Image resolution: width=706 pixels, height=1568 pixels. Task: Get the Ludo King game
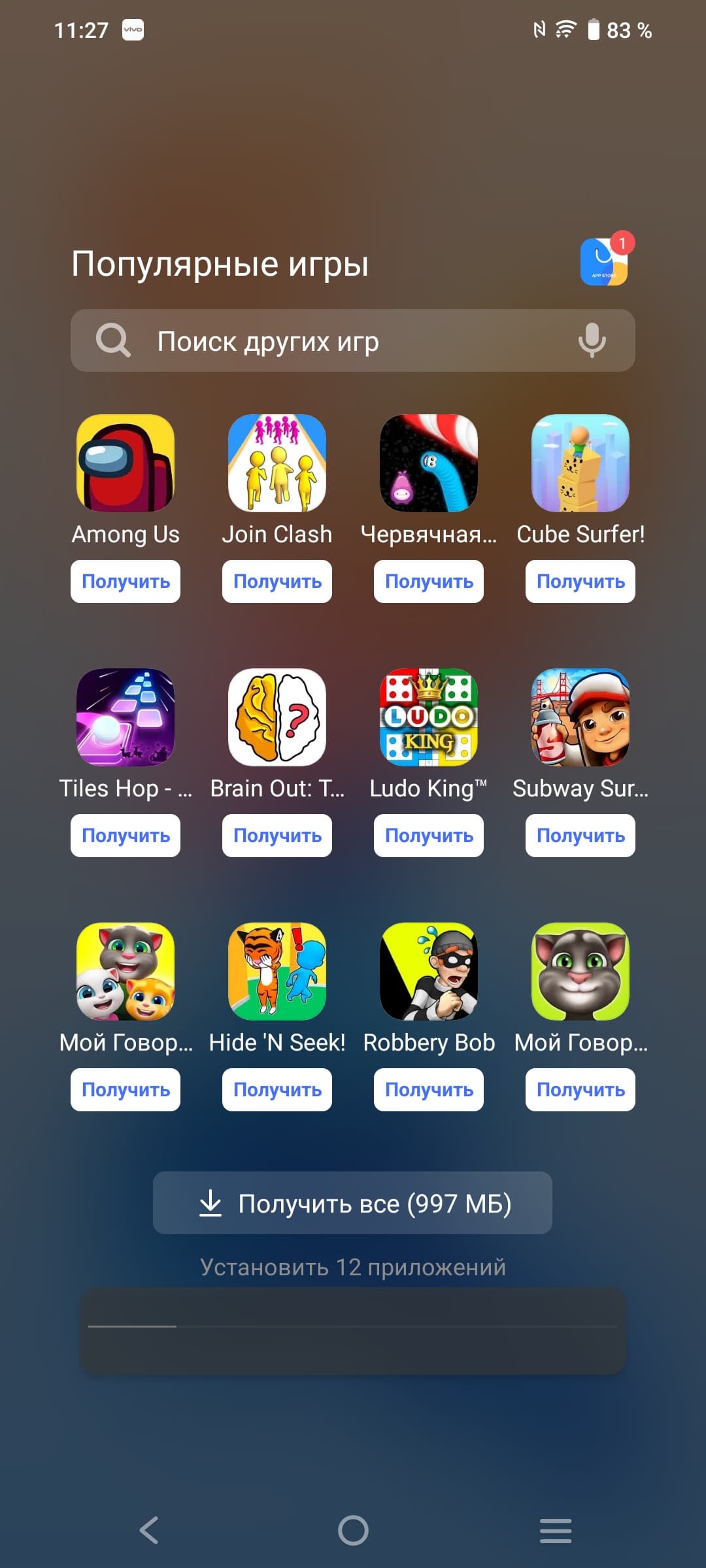429,836
